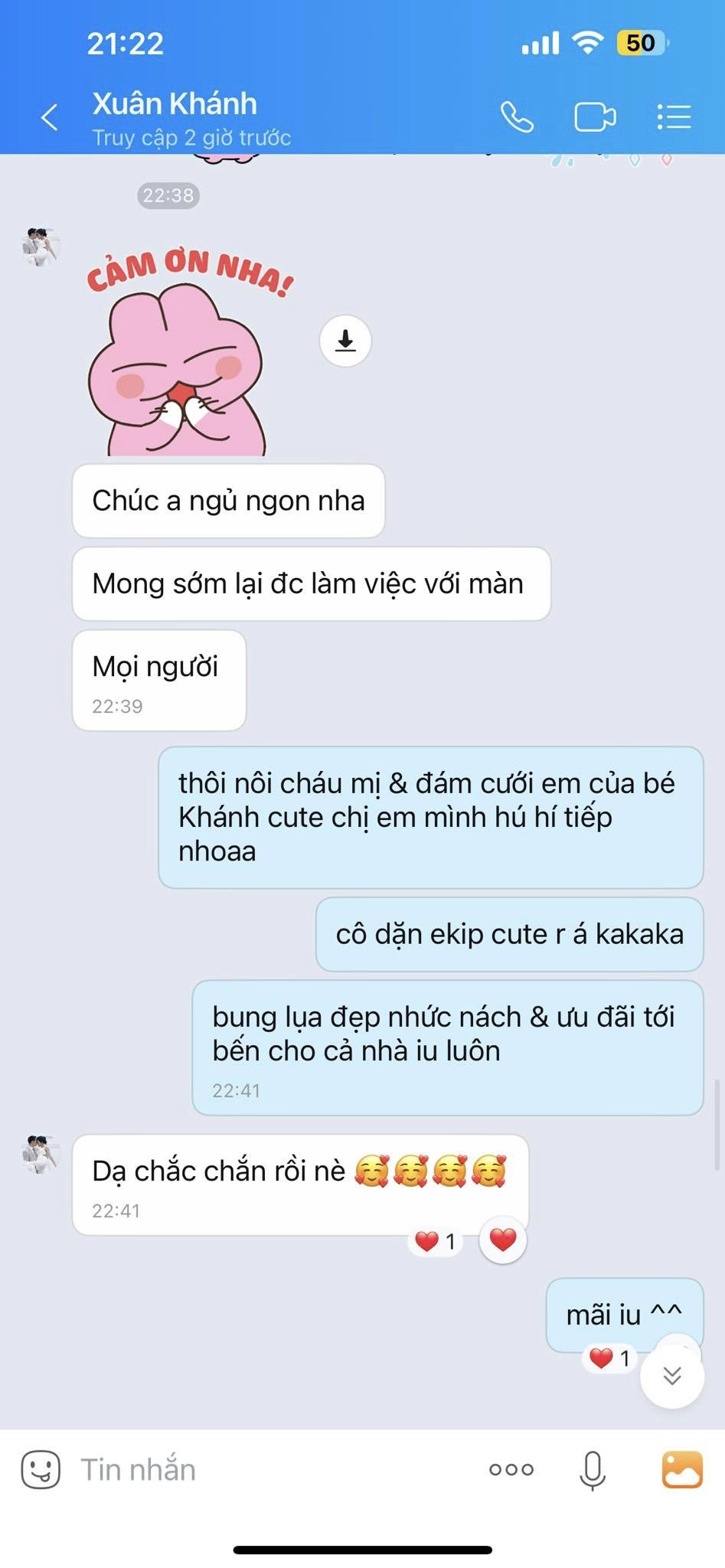Open Xuân Khánh's profile from the header name
The image size is (725, 1568).
(x=175, y=103)
